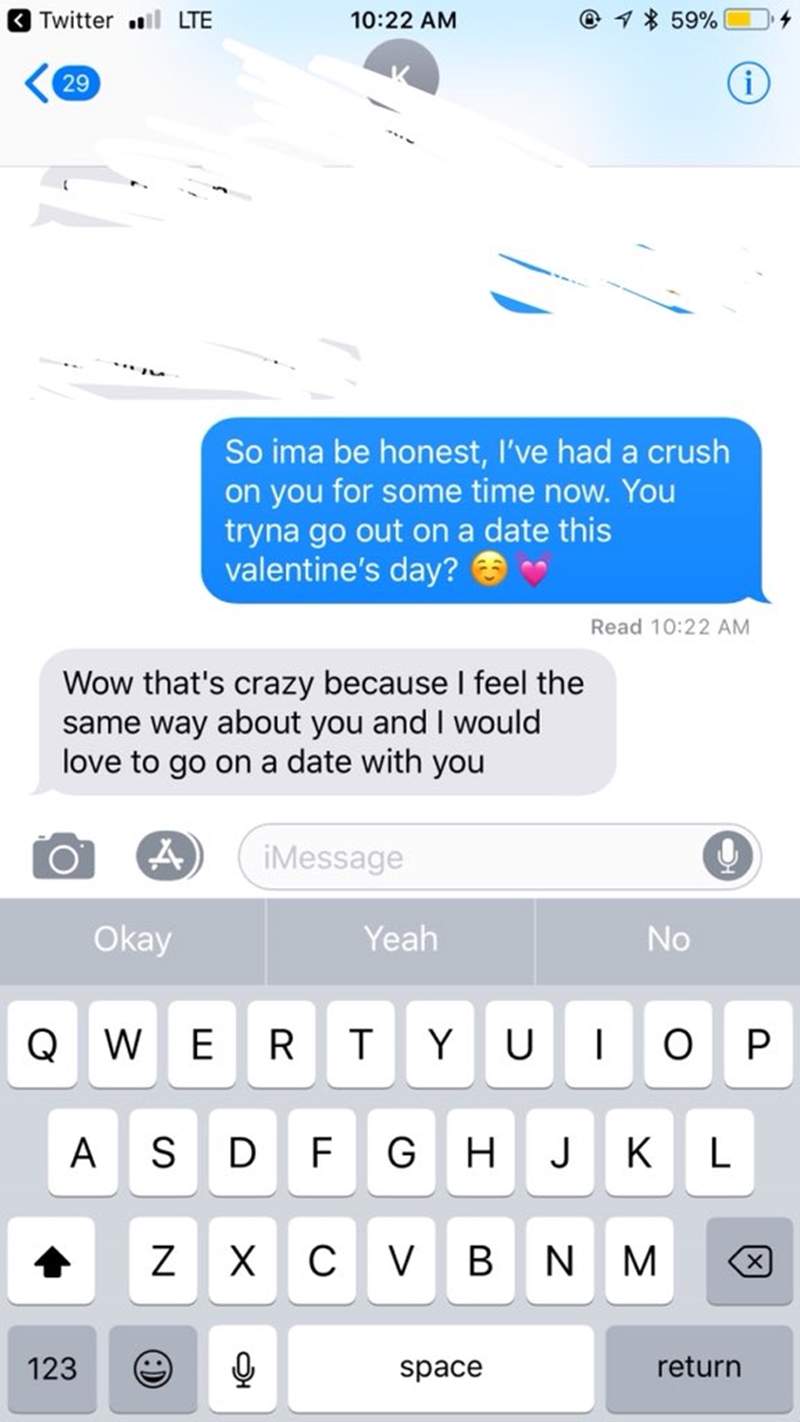This screenshot has height=1422, width=800.
Task: Hit the backspace key
Action: pyautogui.click(x=749, y=1263)
